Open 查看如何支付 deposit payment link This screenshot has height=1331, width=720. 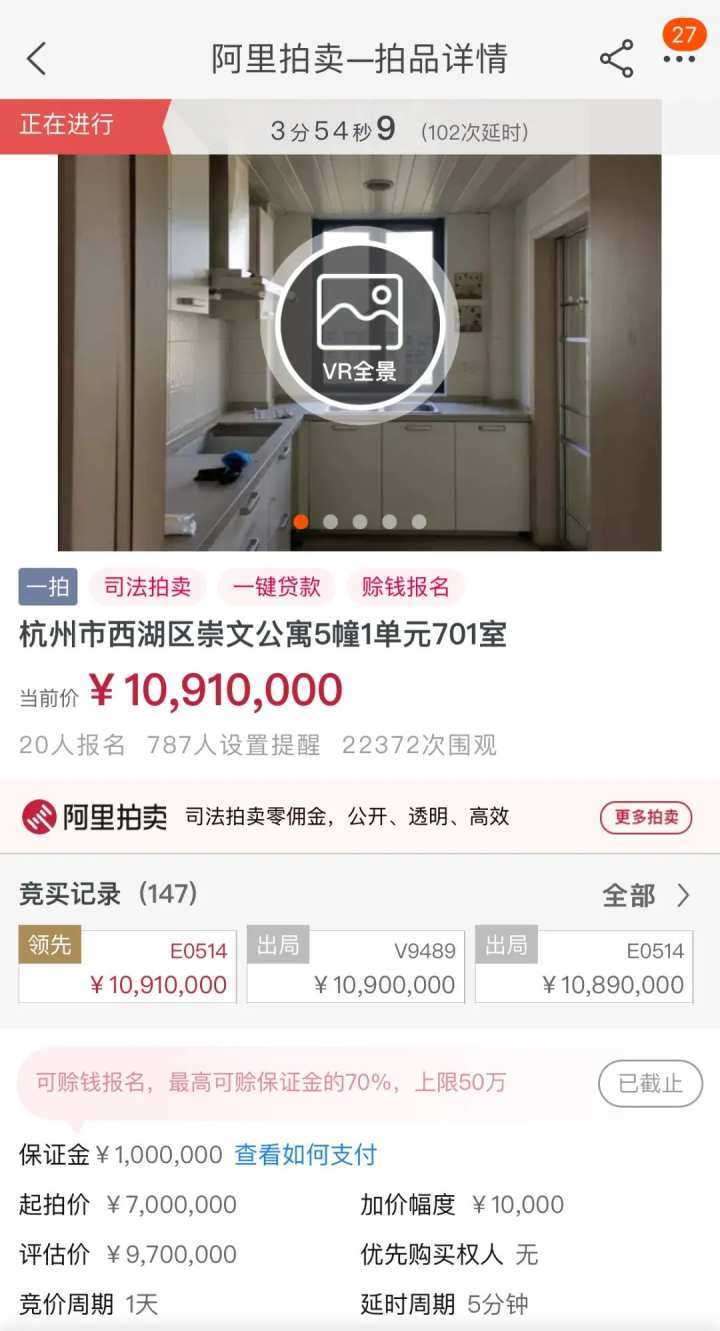tap(306, 1155)
